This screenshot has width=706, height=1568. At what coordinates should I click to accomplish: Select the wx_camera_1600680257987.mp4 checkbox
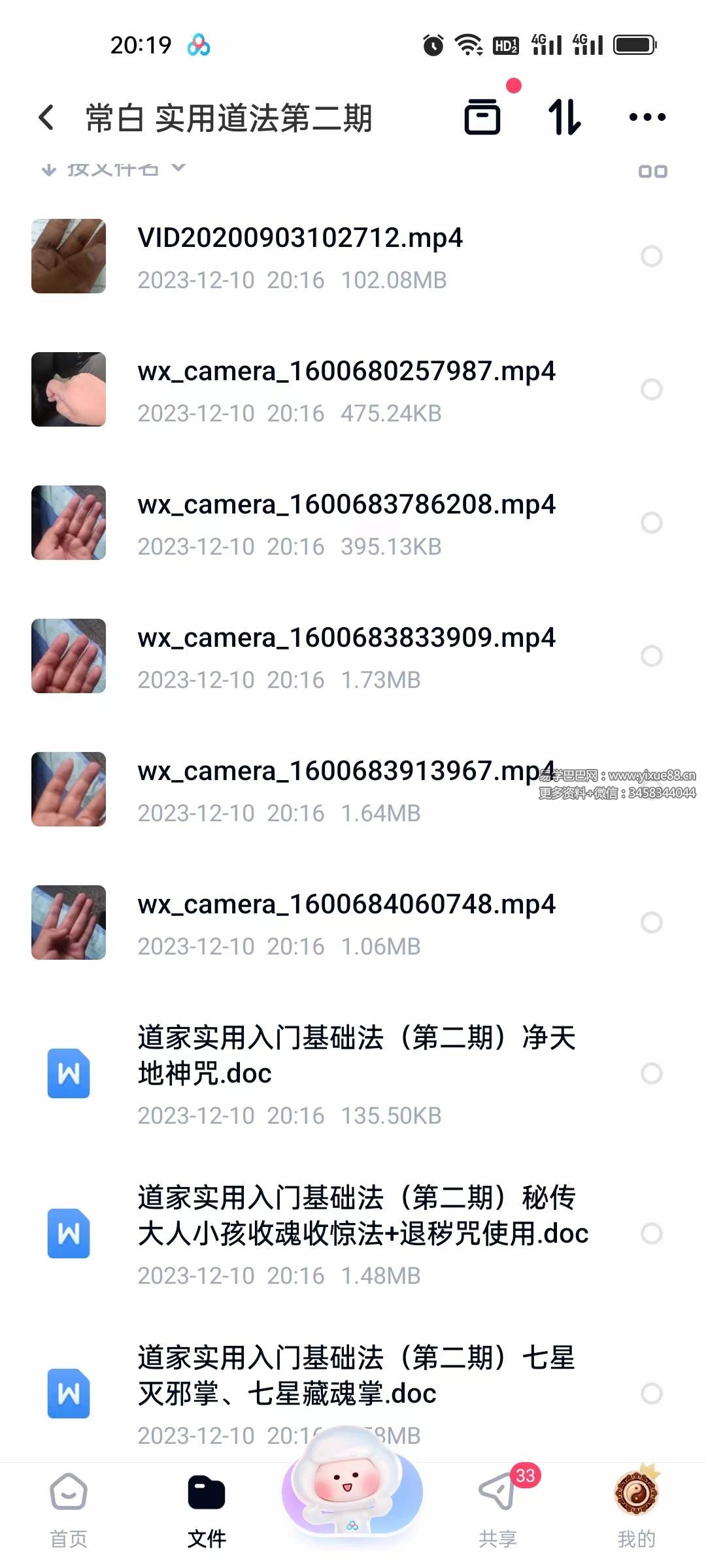click(652, 390)
